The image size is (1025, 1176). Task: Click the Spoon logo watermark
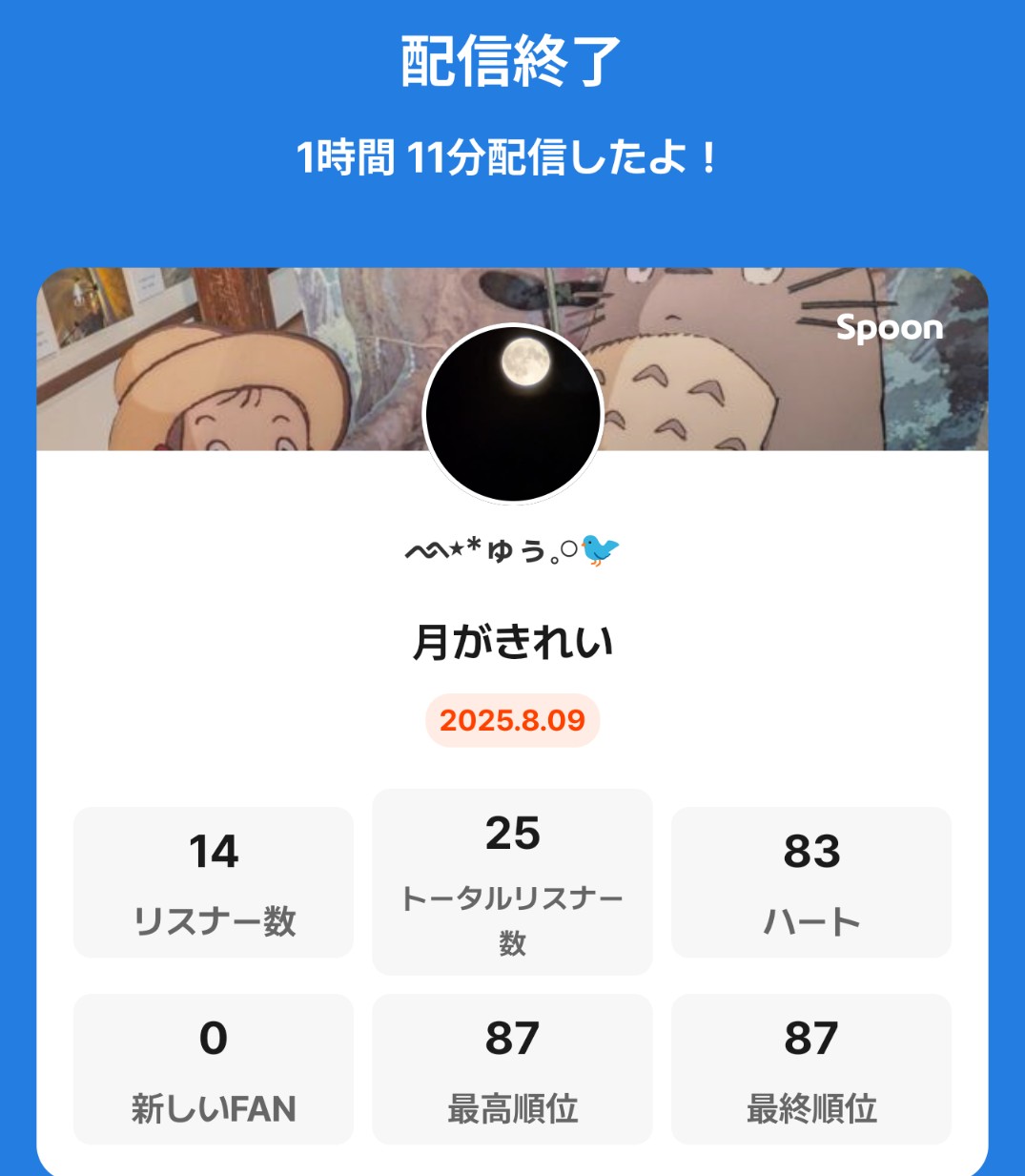tap(888, 329)
